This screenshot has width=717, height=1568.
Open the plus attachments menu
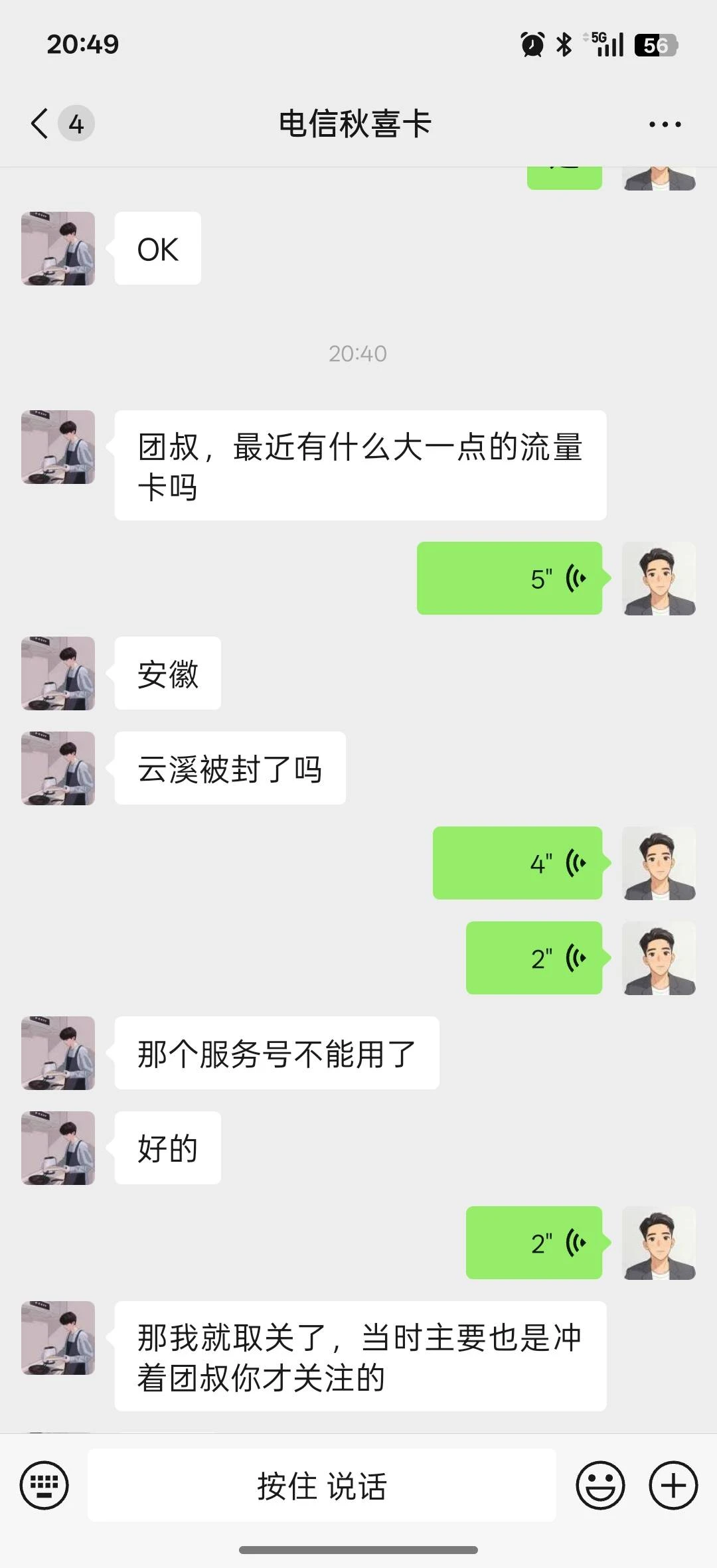pos(673,1485)
